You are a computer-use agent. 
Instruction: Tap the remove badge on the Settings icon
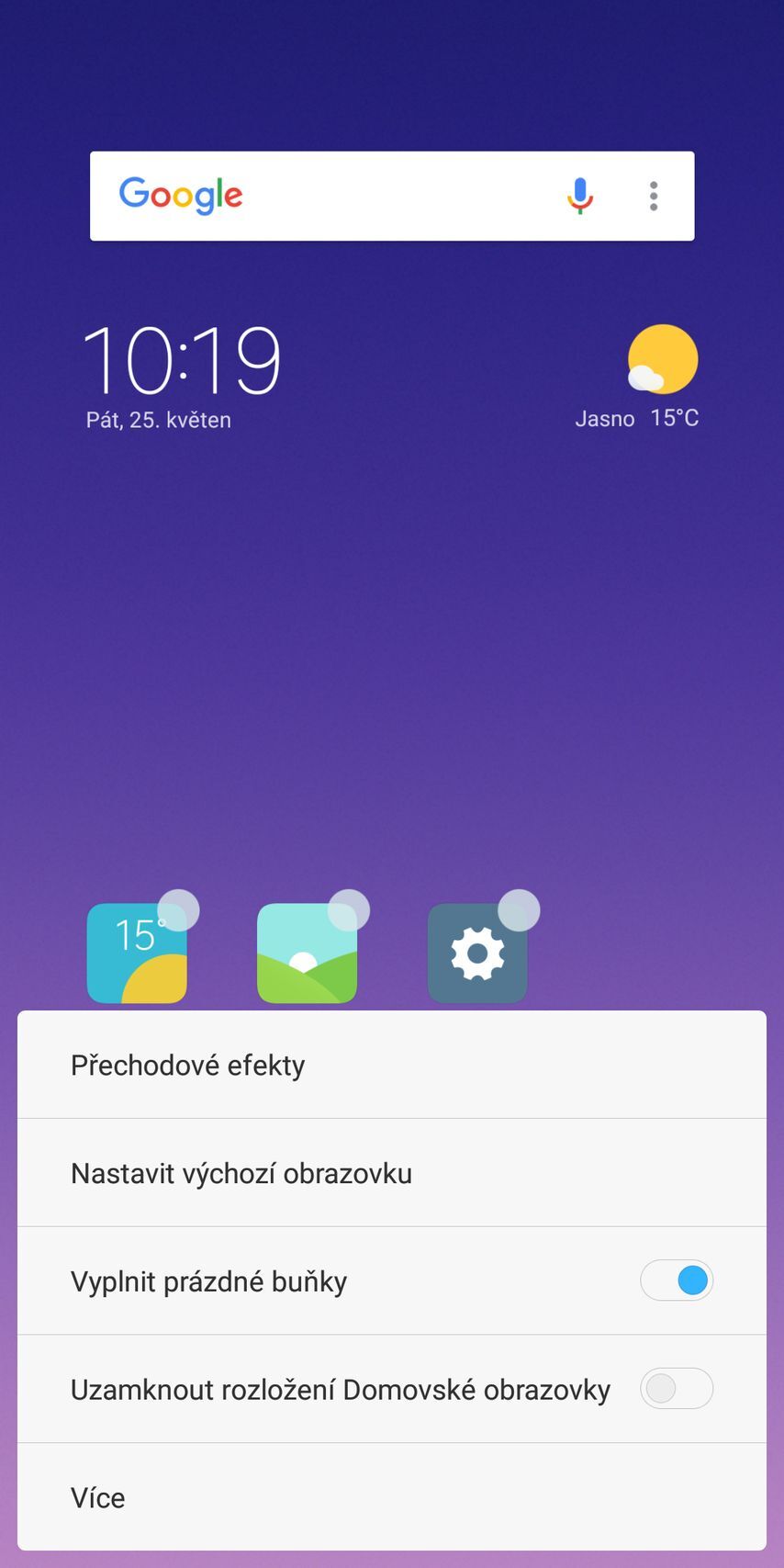coord(521,909)
